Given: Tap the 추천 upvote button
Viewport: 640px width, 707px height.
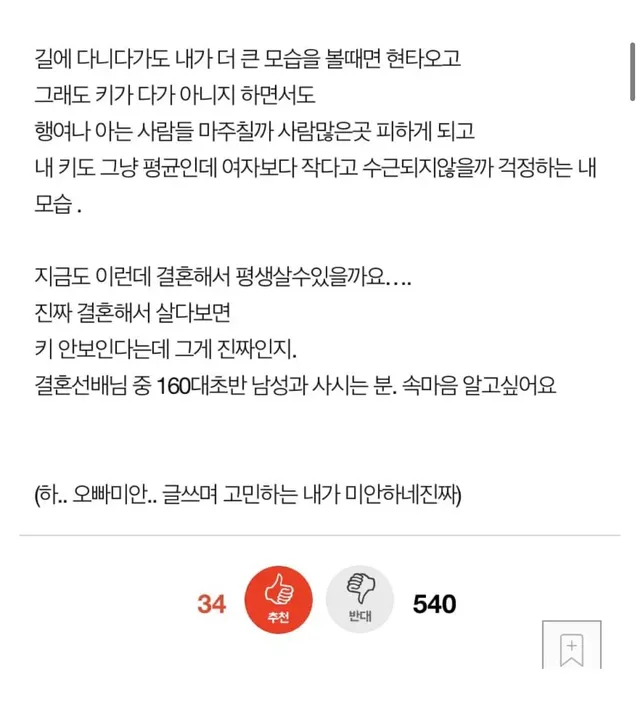Looking at the screenshot, I should pos(279,603).
